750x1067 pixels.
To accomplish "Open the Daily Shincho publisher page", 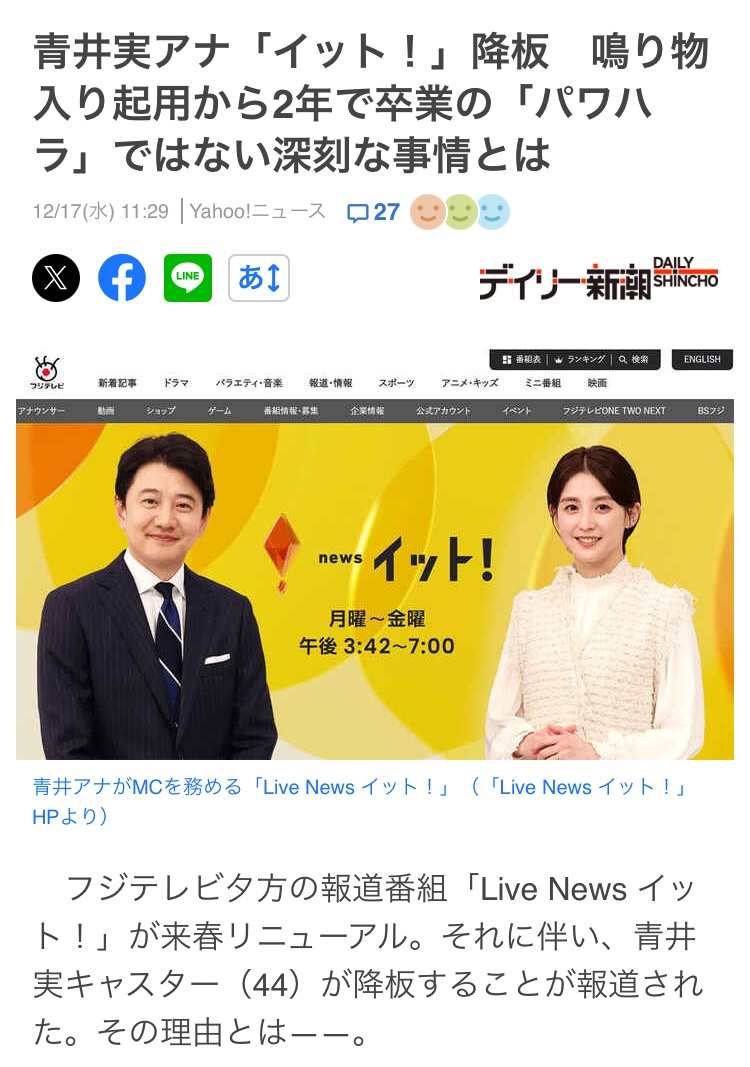I will [x=598, y=279].
